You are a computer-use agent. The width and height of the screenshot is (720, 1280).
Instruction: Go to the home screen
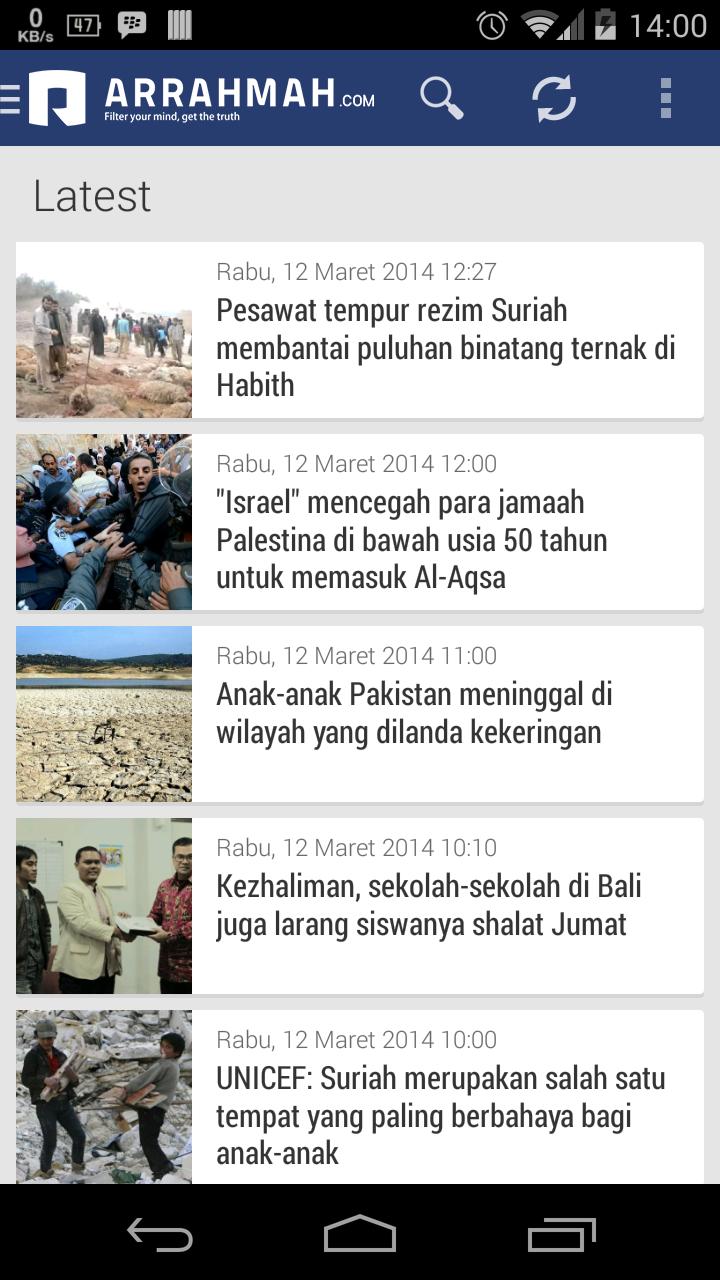(360, 1235)
